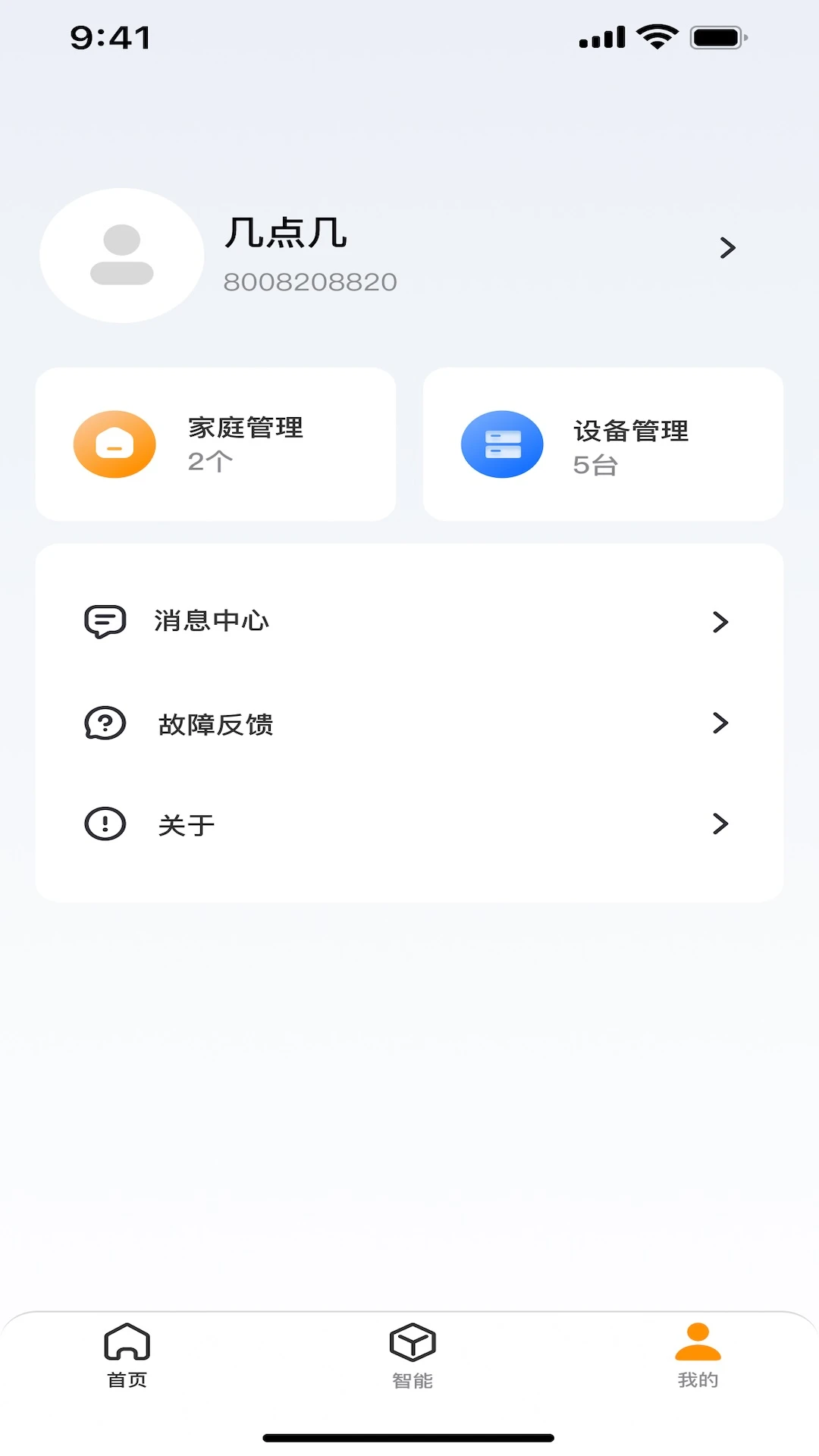This screenshot has height=1456, width=819.
Task: Tap the blue 设备管理 device icon
Action: (502, 444)
